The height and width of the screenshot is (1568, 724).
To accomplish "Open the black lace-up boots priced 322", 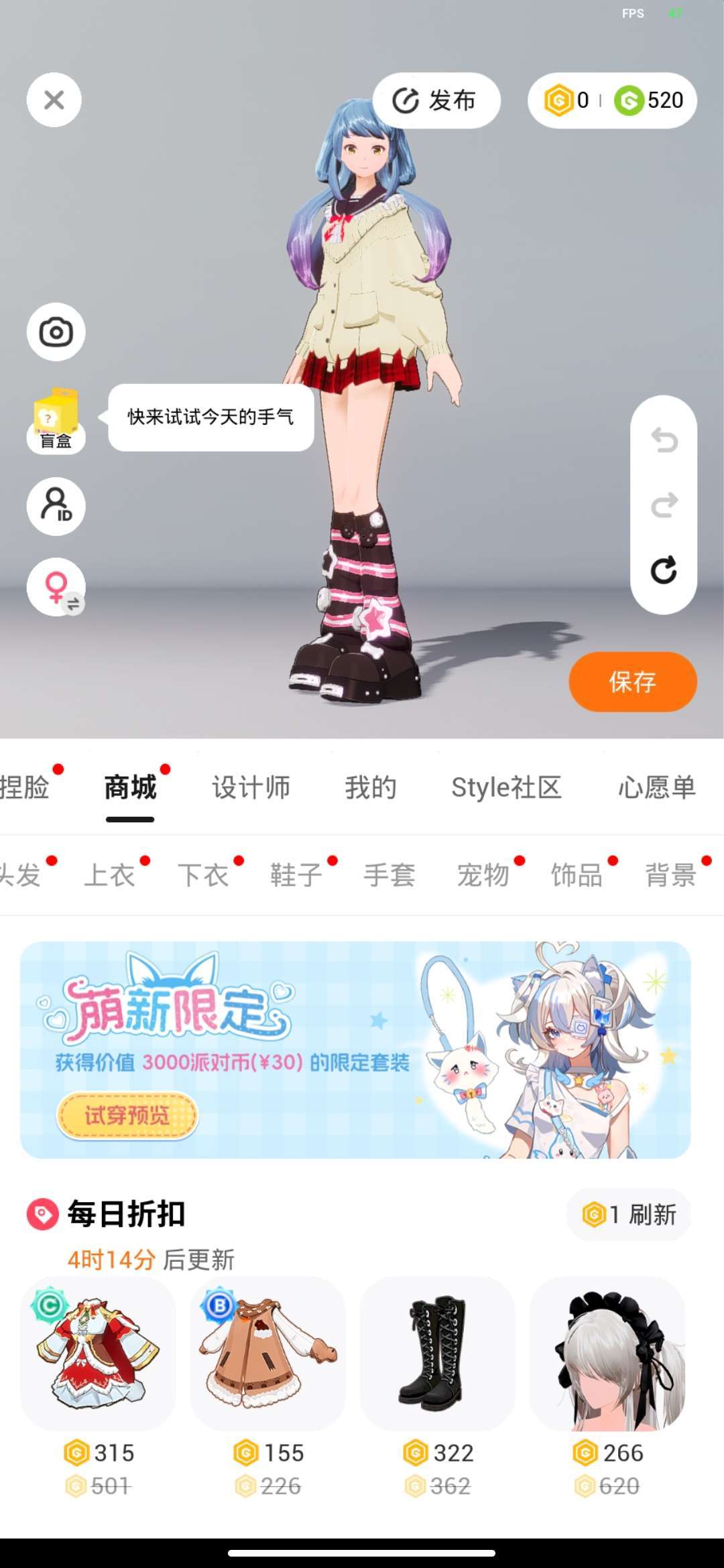I will pos(438,1354).
